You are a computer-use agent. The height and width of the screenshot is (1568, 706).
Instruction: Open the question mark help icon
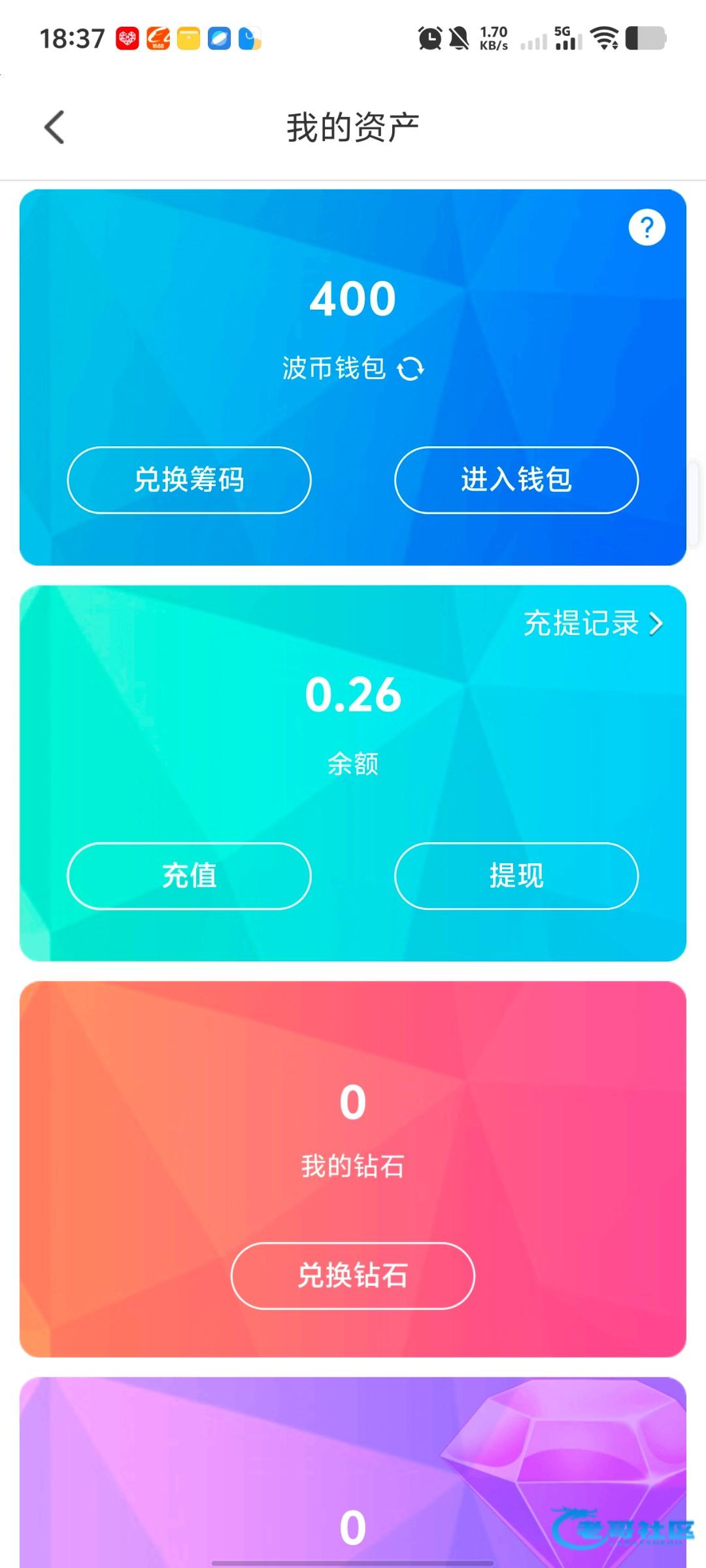coord(647,227)
